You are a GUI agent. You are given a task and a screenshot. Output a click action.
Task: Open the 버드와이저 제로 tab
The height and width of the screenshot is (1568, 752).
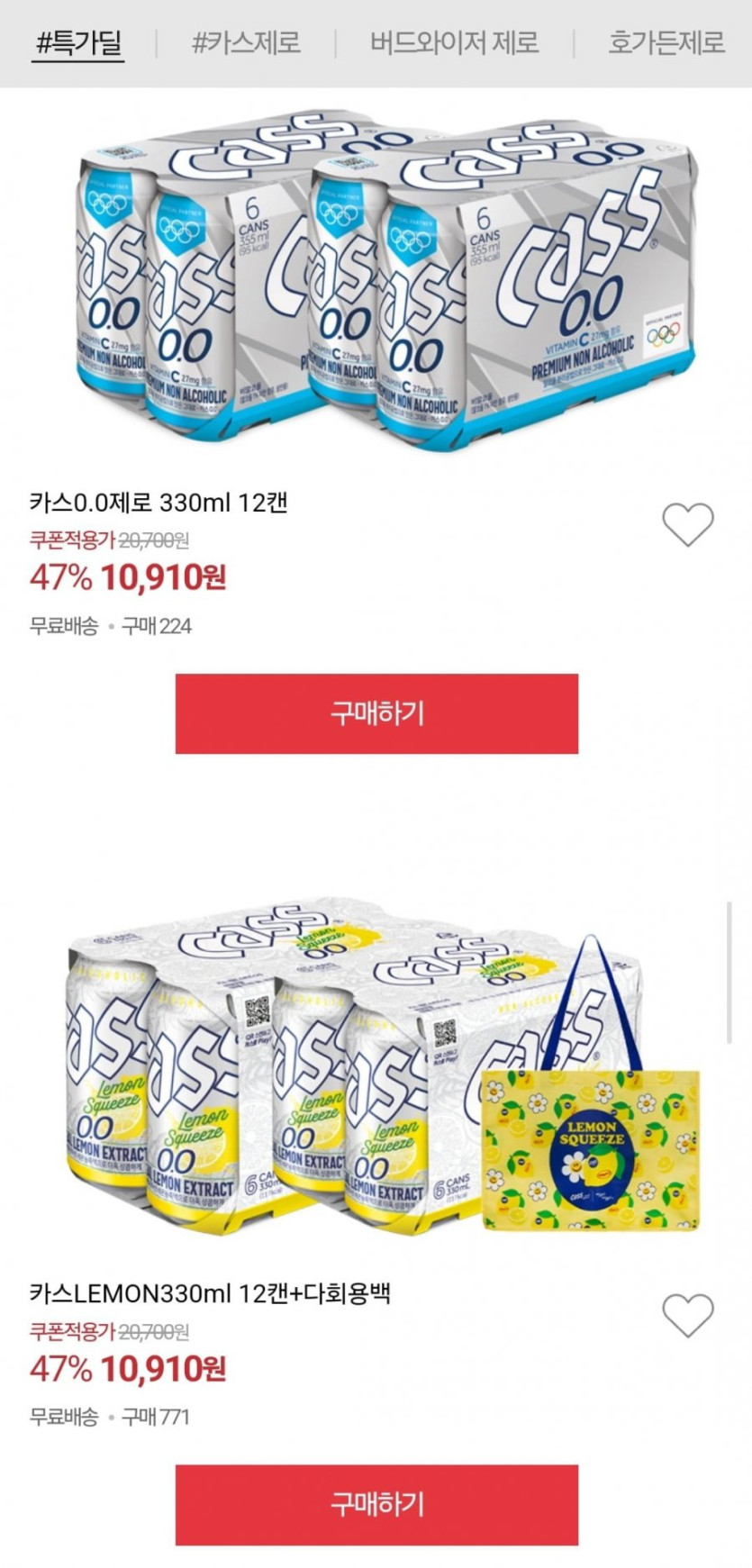(x=454, y=42)
